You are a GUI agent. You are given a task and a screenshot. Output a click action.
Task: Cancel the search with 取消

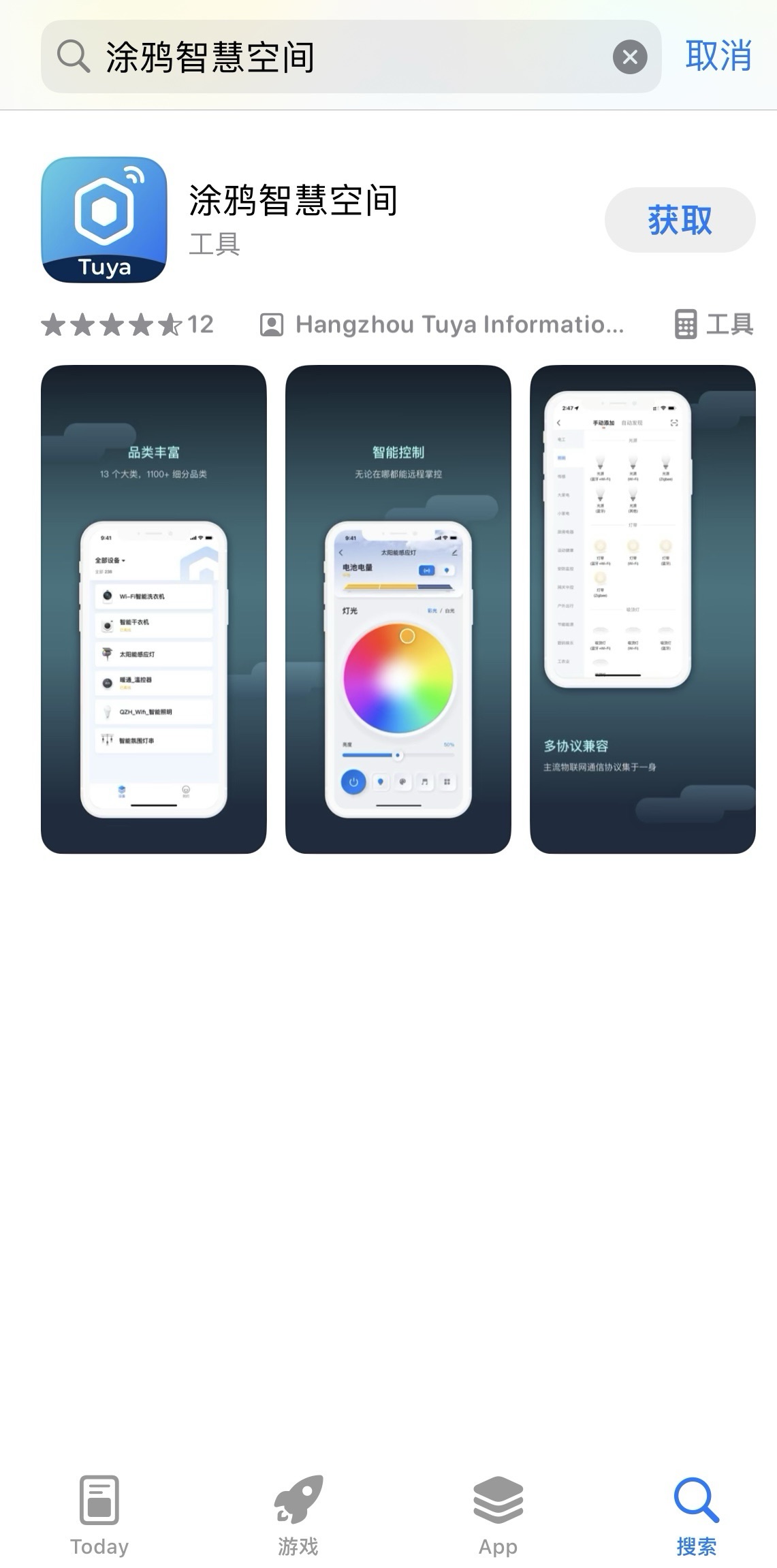coord(718,56)
